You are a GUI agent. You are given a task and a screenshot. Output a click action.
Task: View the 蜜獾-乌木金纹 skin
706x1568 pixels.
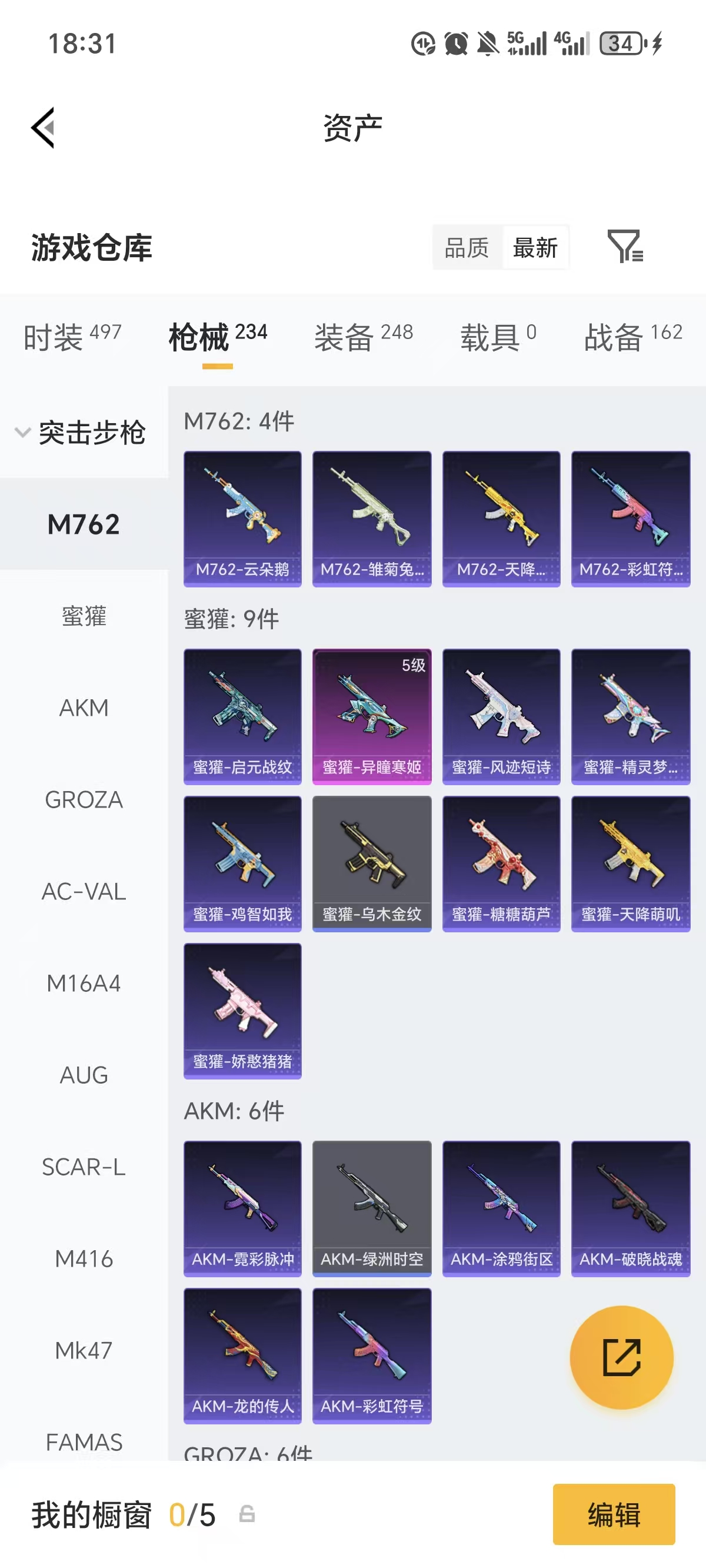point(372,863)
